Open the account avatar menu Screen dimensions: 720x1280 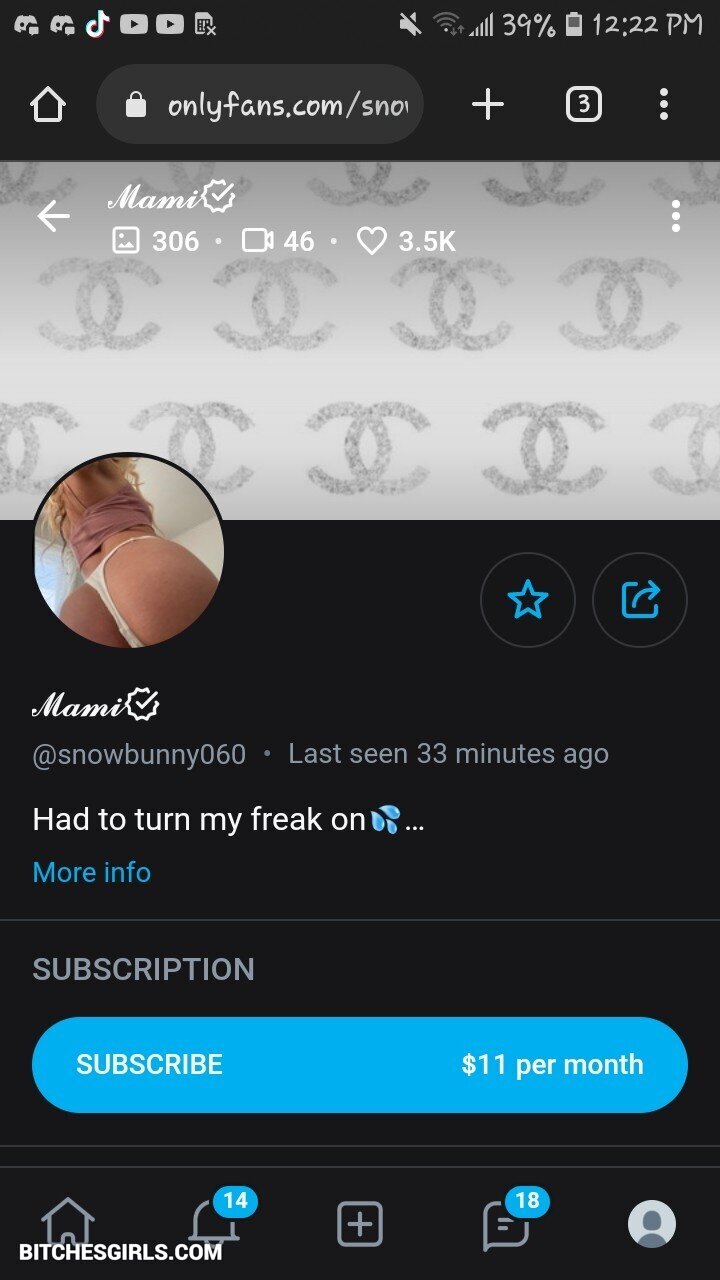tap(652, 1224)
